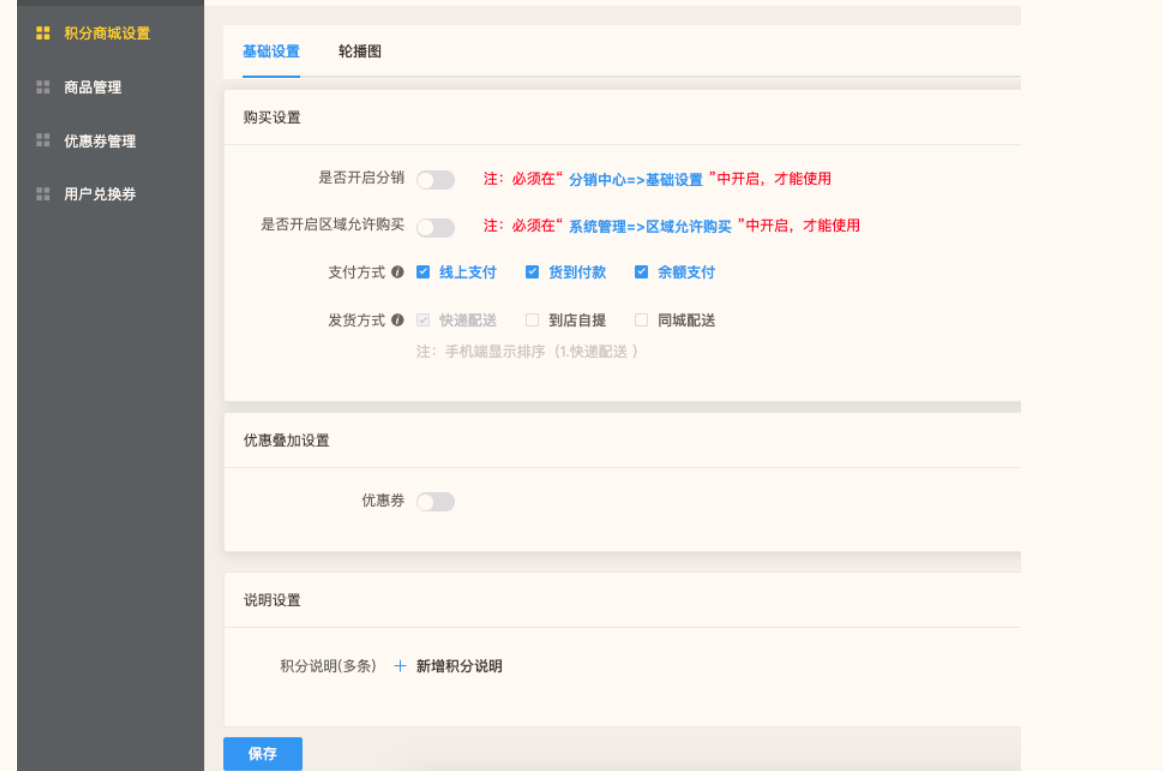Turn on the 优惠券 stacking switch

pos(435,502)
